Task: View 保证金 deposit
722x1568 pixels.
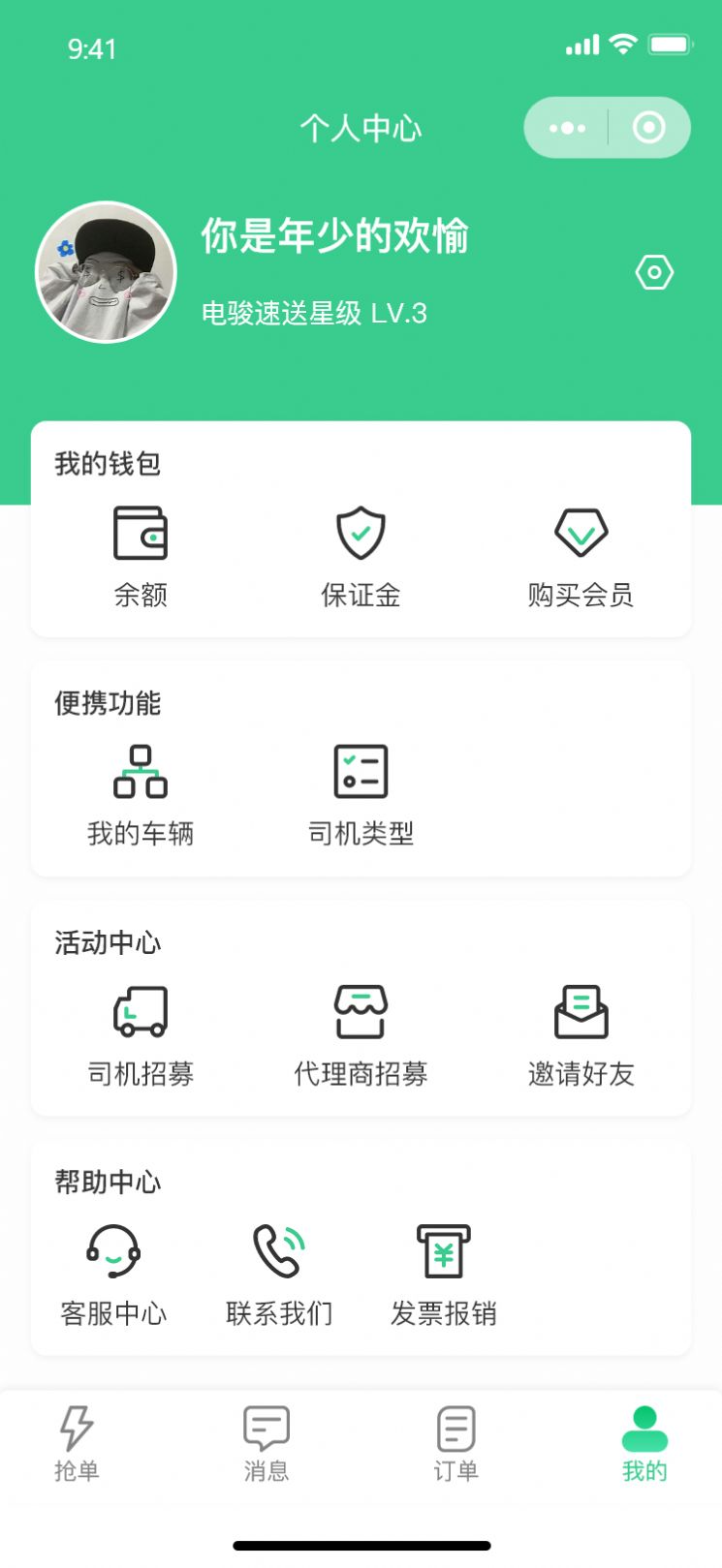Action: (x=361, y=556)
